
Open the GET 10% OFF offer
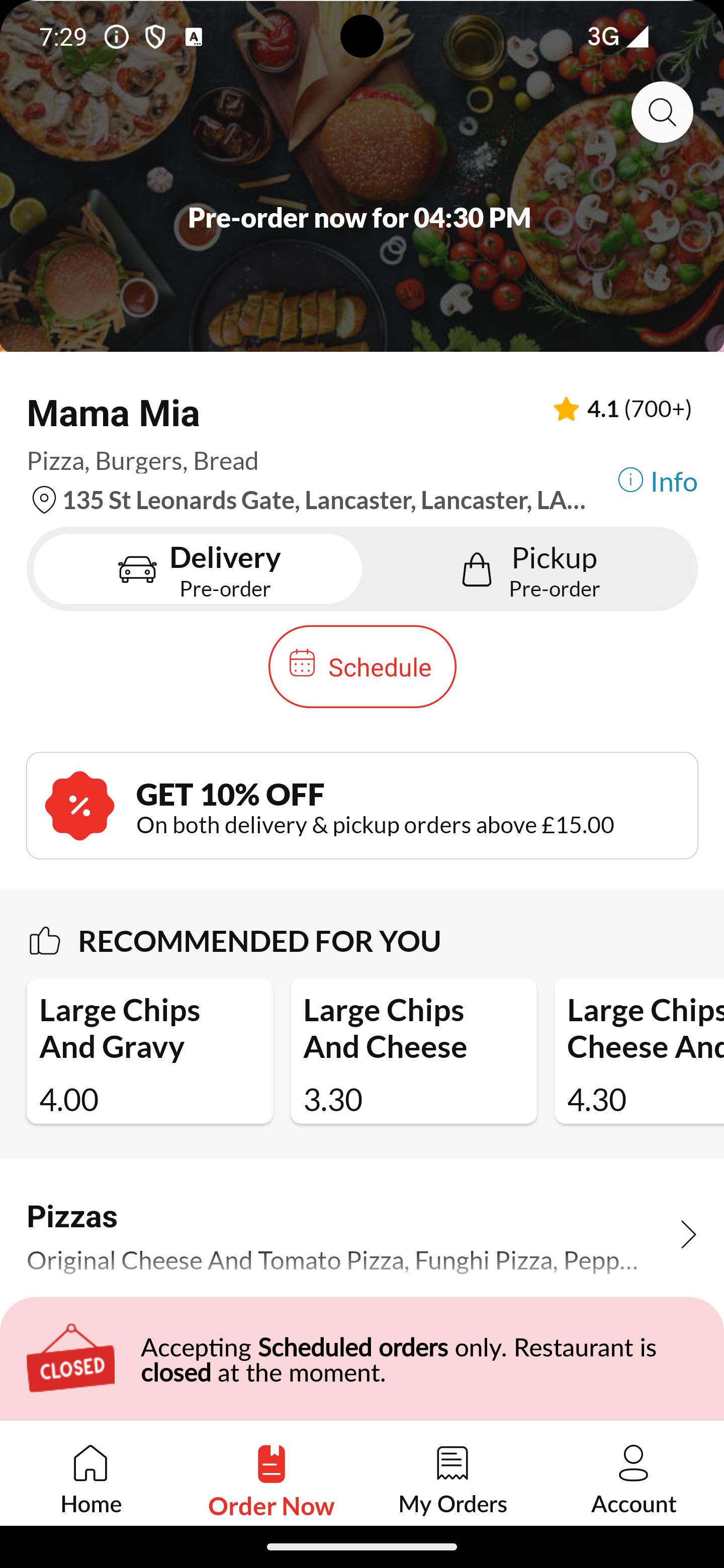point(363,805)
